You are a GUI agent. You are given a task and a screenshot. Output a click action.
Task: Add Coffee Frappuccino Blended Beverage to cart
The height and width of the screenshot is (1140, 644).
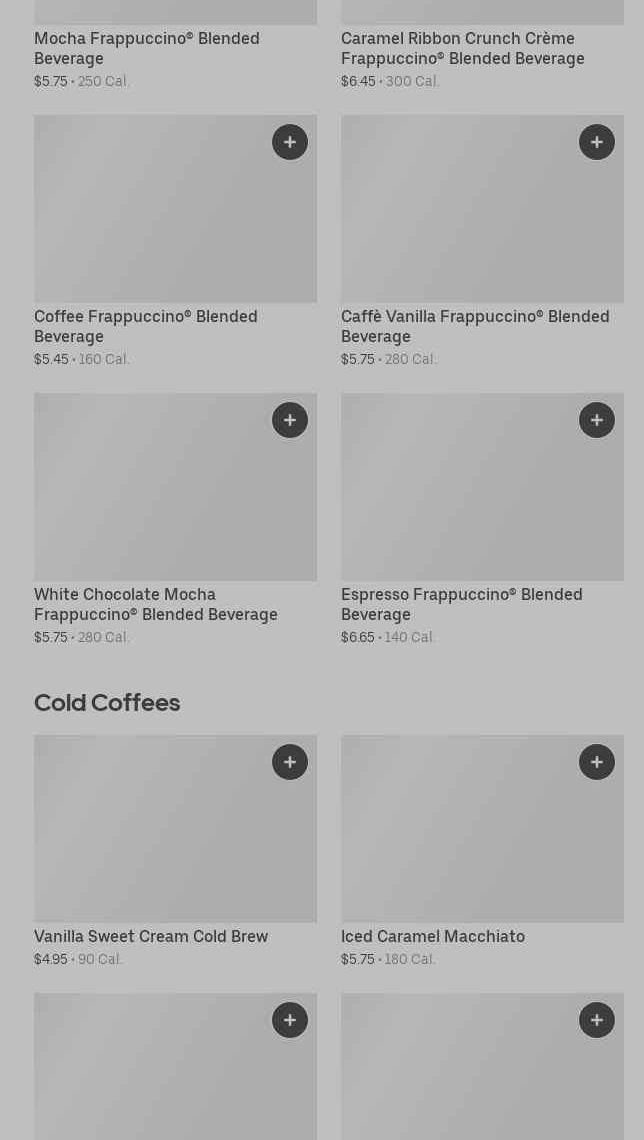point(290,142)
